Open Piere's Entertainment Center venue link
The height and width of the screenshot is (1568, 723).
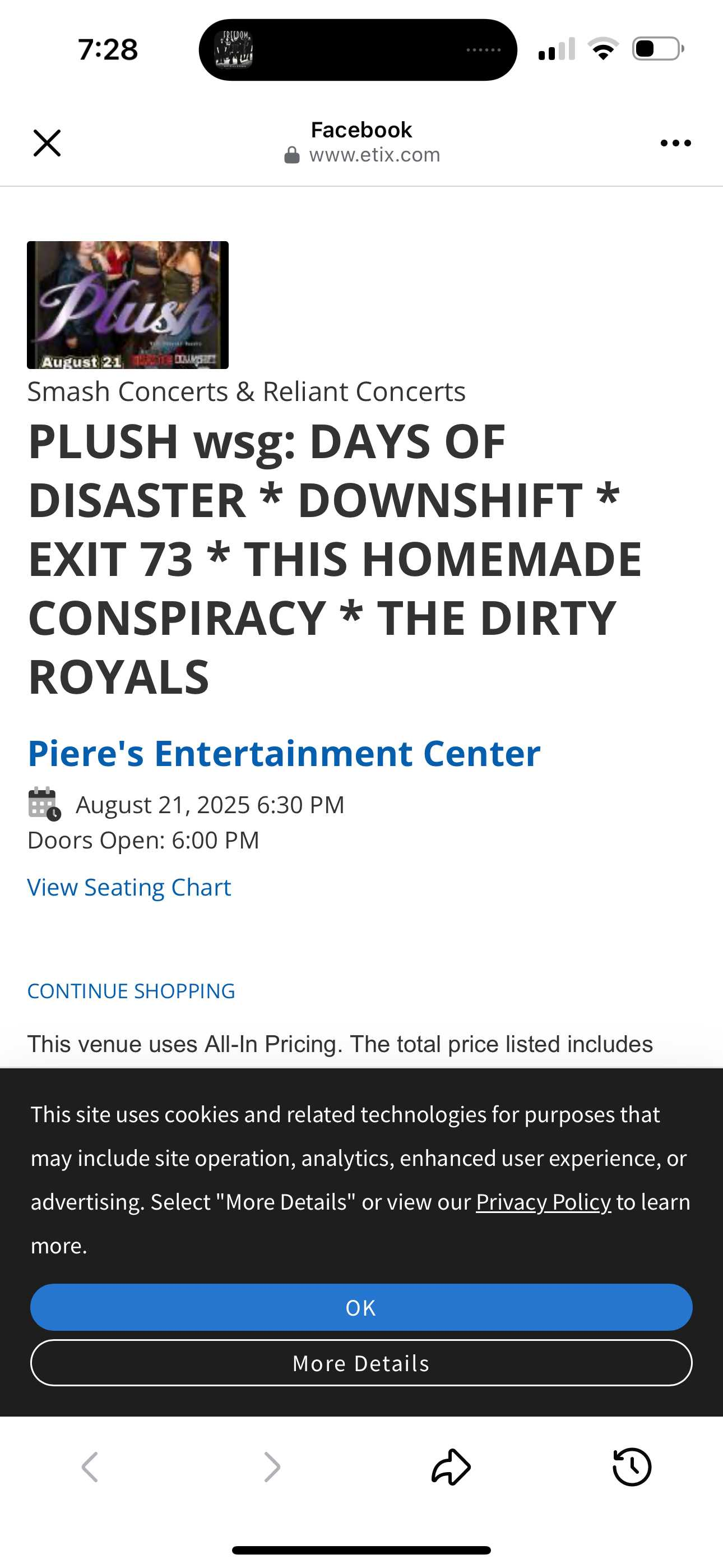[284, 753]
